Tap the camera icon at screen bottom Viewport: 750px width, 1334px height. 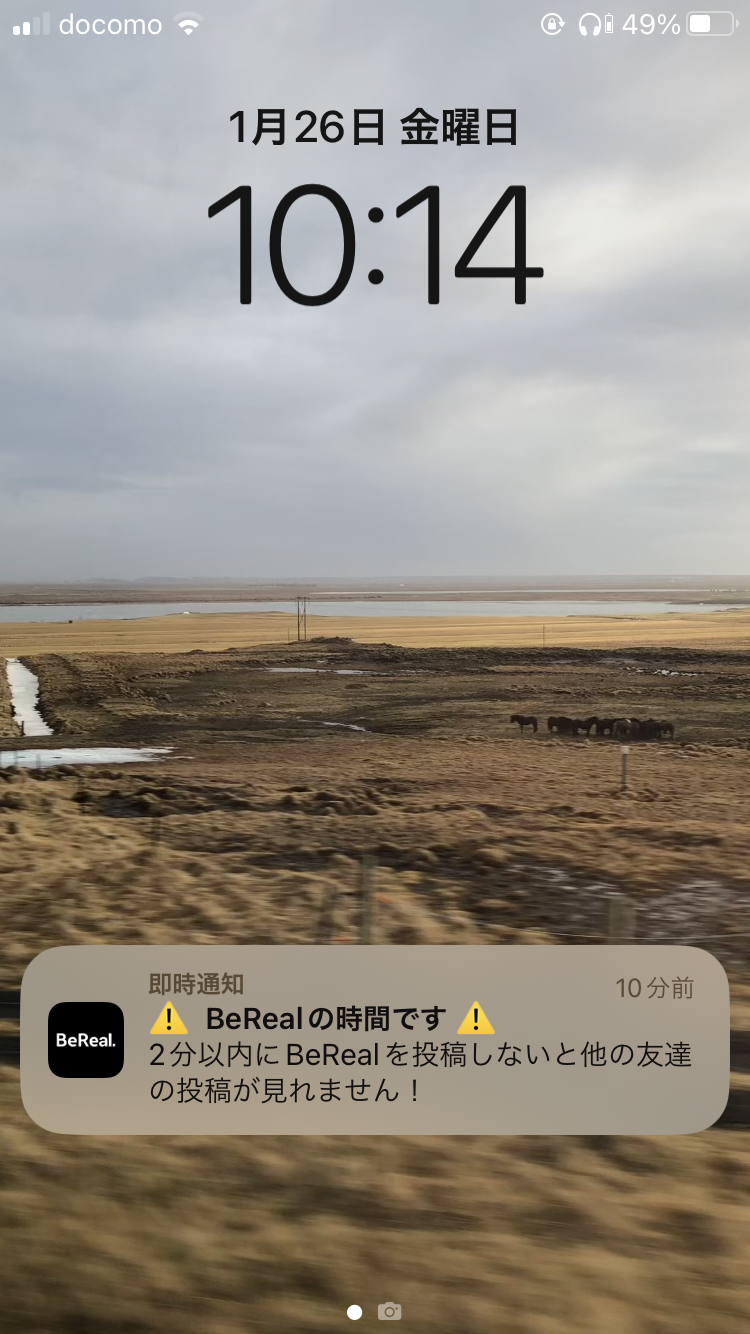390,1311
